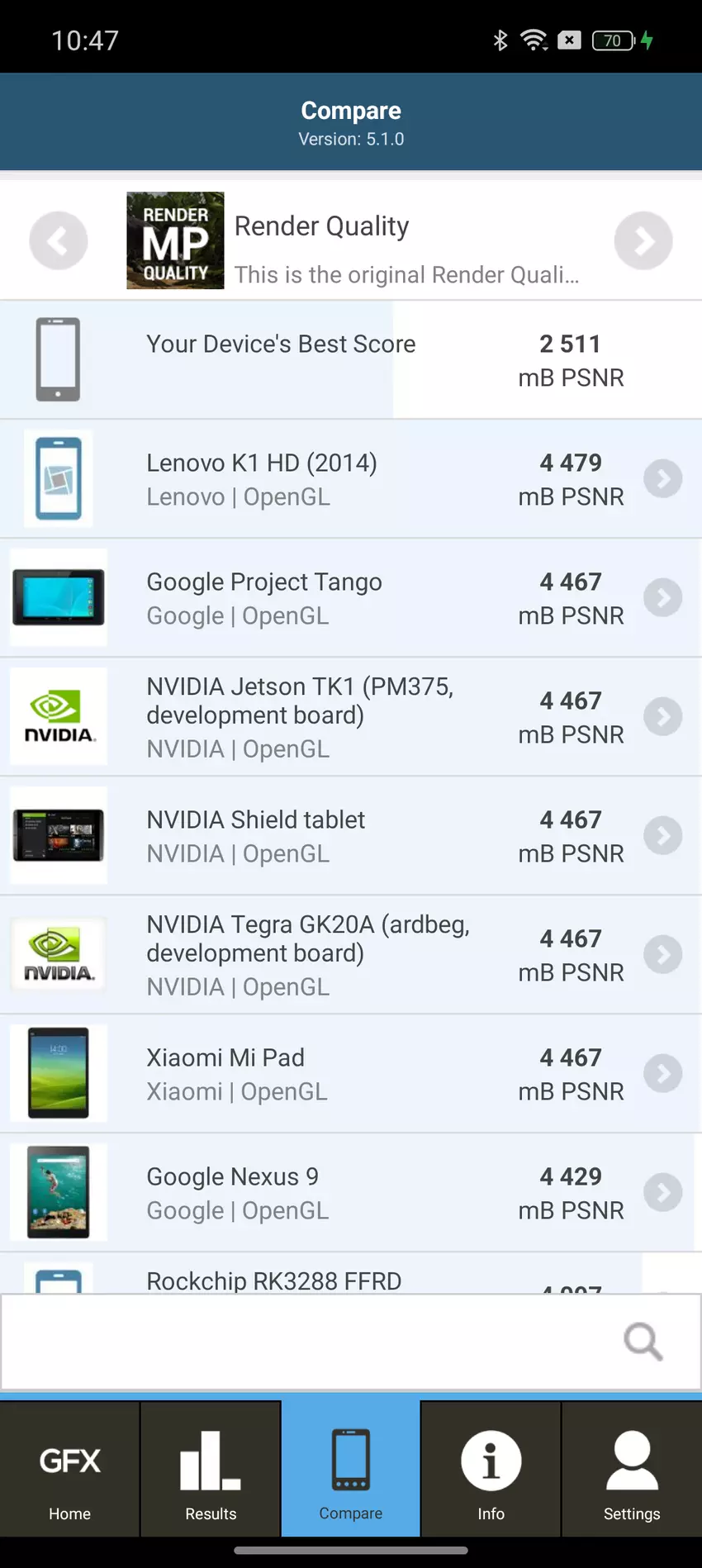Select the Compare tab
This screenshot has height=1568, width=702.
point(351,1471)
